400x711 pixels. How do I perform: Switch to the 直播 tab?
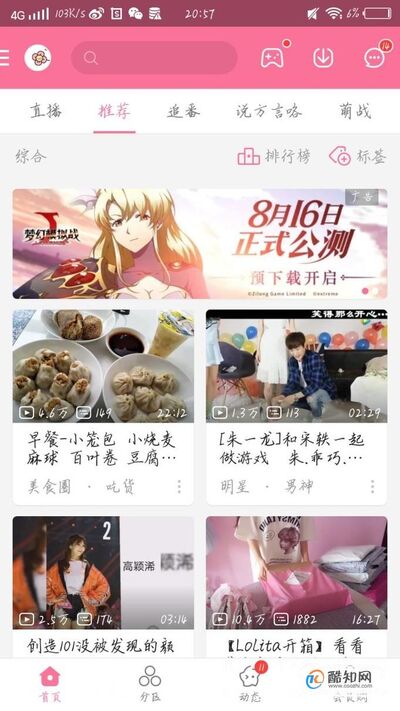point(46,111)
